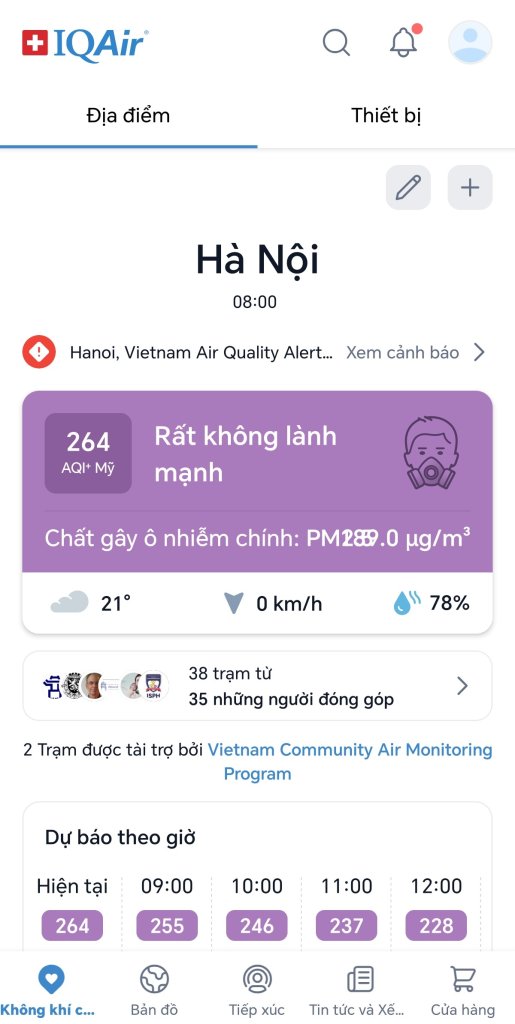Select the Địa điểm tab
This screenshot has height=1024, width=515.
pyautogui.click(x=128, y=116)
